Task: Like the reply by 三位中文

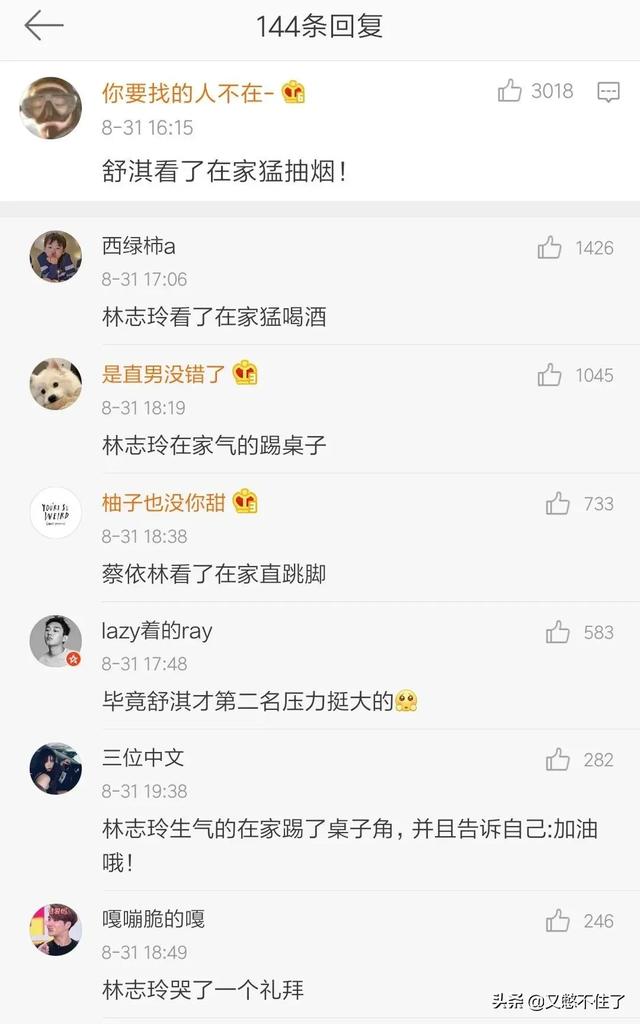Action: (558, 760)
